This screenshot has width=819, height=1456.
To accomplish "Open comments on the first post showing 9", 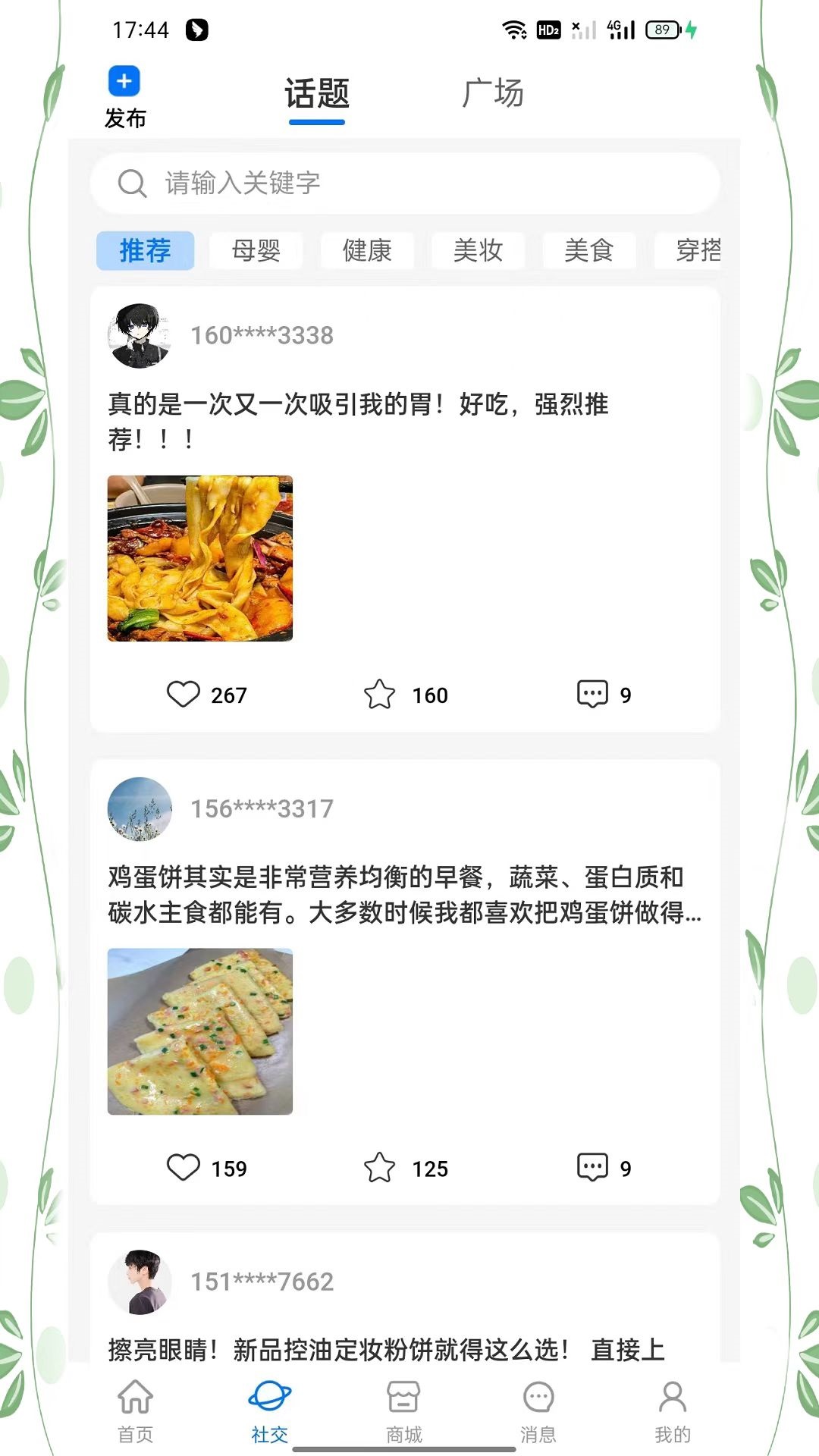I will [593, 693].
